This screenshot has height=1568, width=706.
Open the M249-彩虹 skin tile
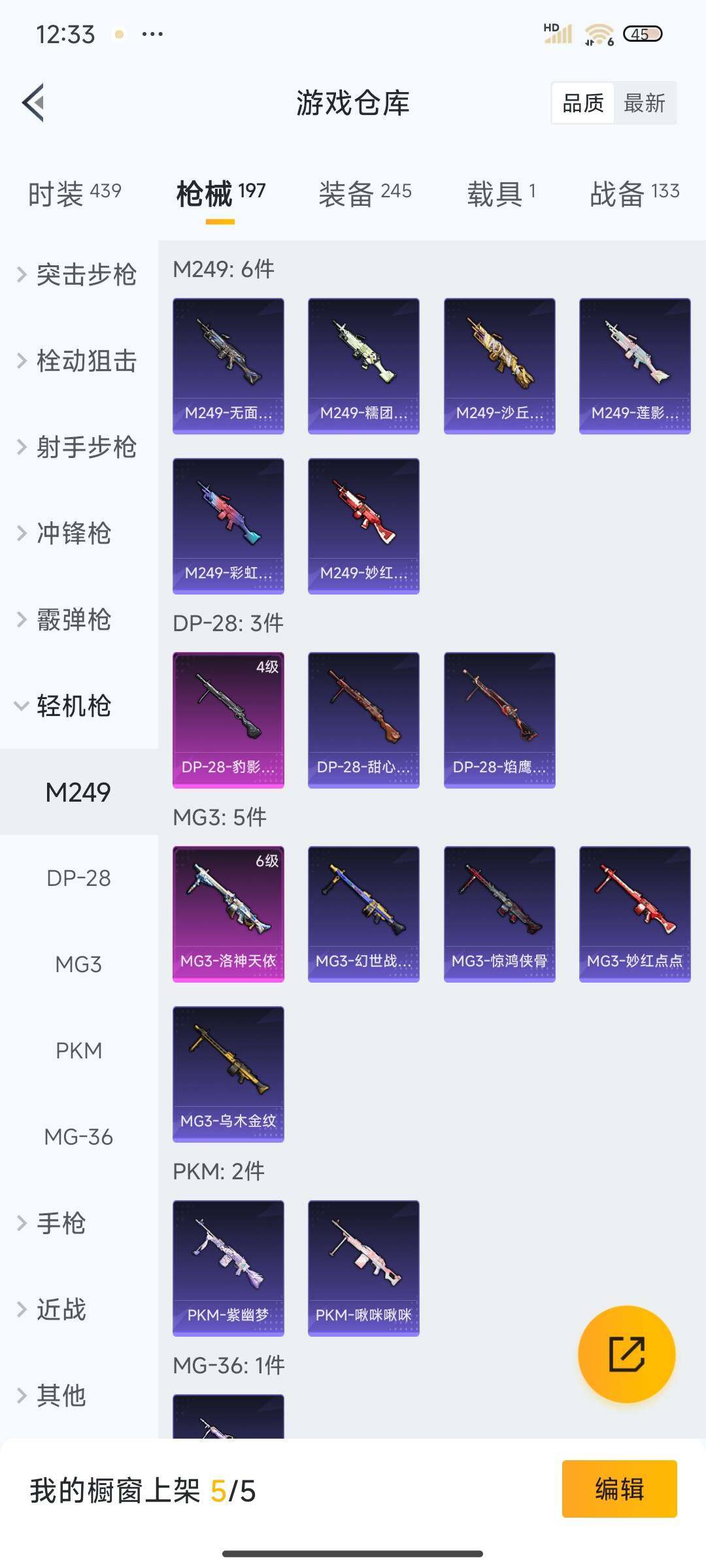(x=228, y=526)
